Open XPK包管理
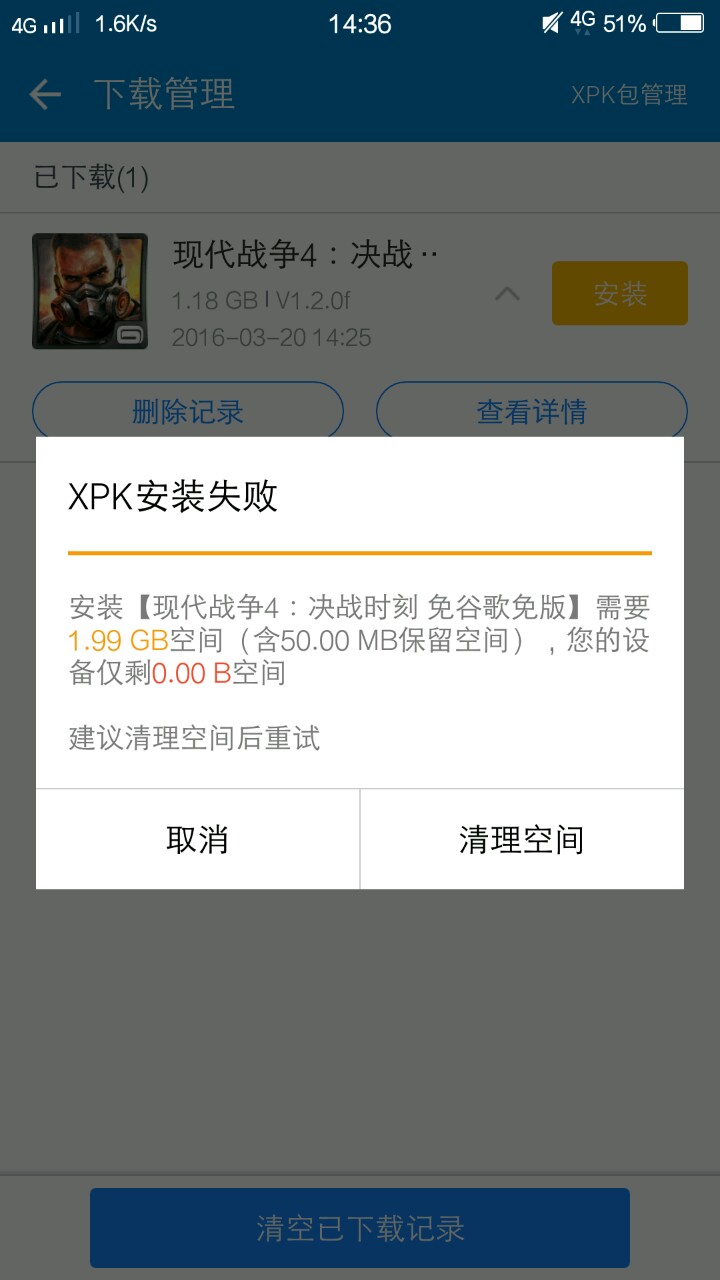Viewport: 720px width, 1280px height. coord(628,95)
